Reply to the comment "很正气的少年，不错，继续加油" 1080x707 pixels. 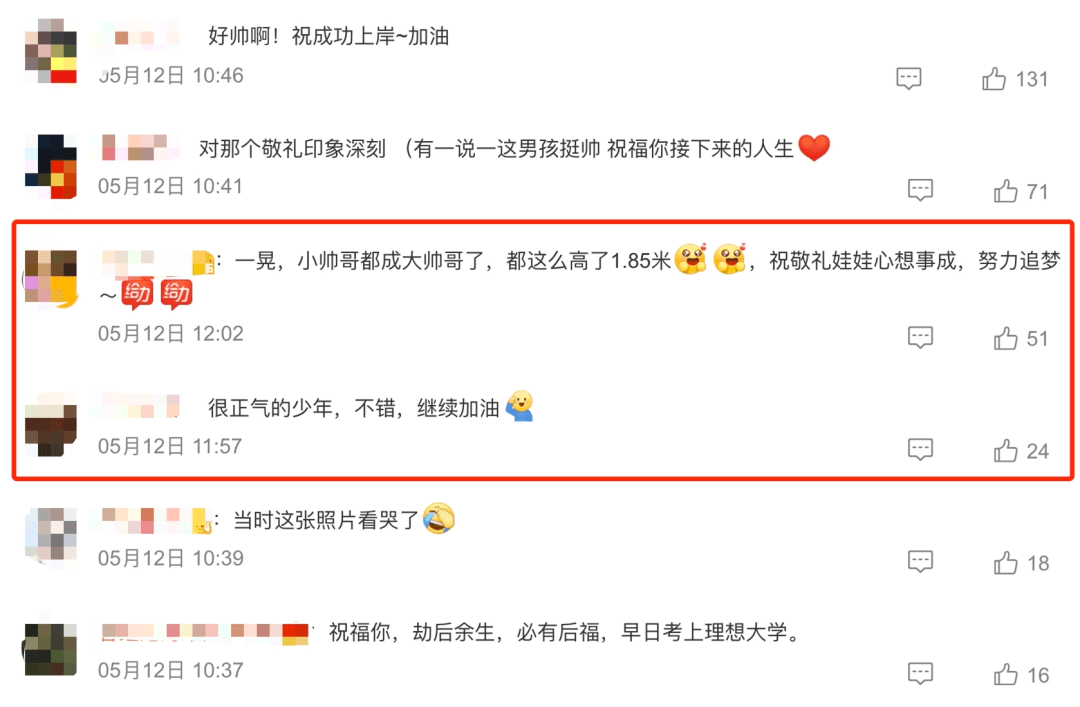coord(920,451)
